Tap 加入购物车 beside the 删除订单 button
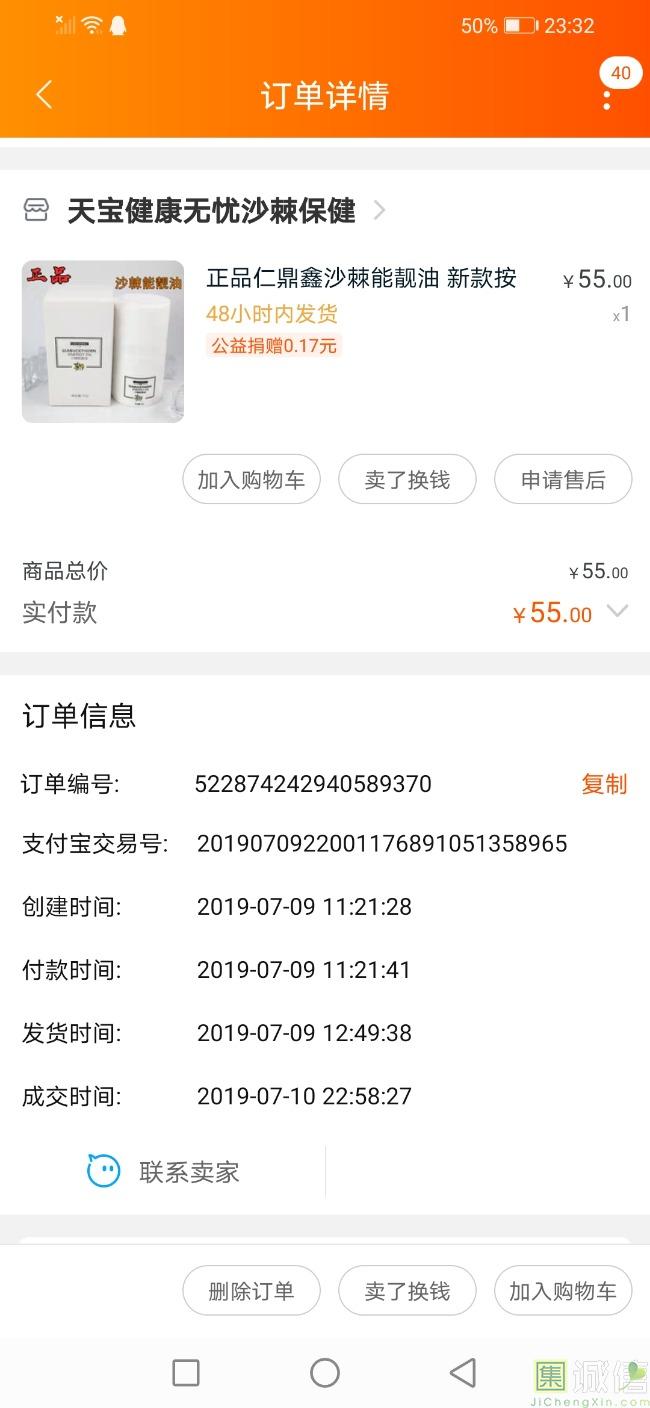Screen dimensions: 650x1408 coord(563,1291)
